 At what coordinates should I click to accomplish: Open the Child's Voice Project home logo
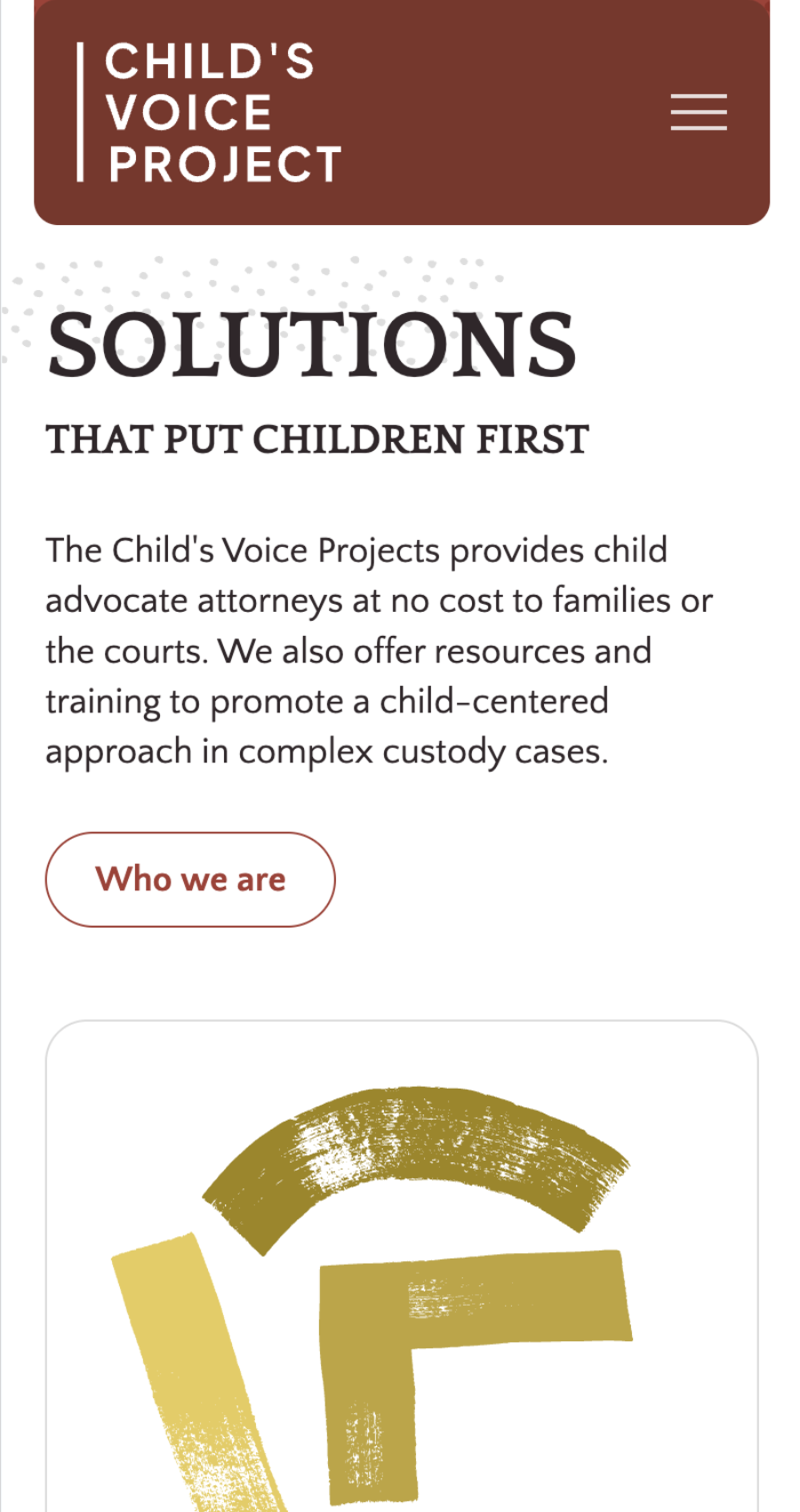click(x=211, y=113)
